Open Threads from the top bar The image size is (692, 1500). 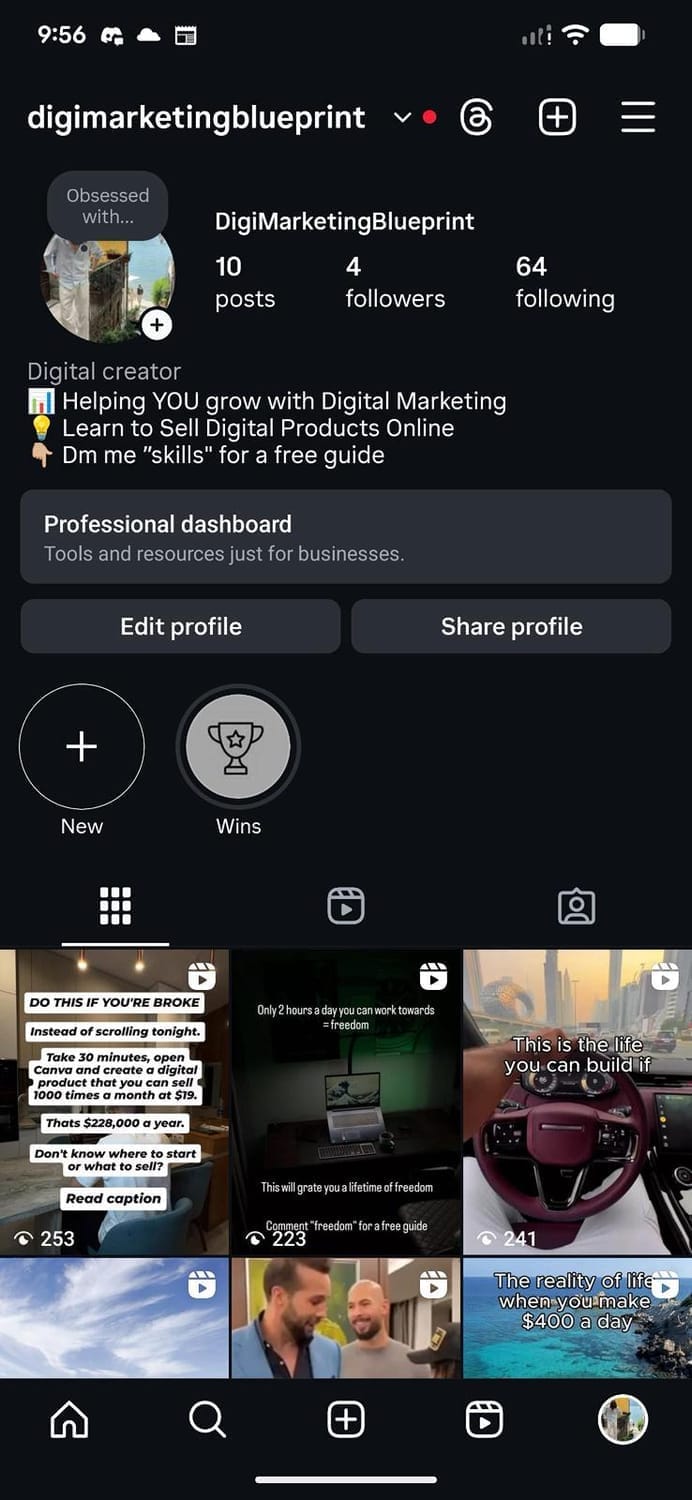(477, 118)
